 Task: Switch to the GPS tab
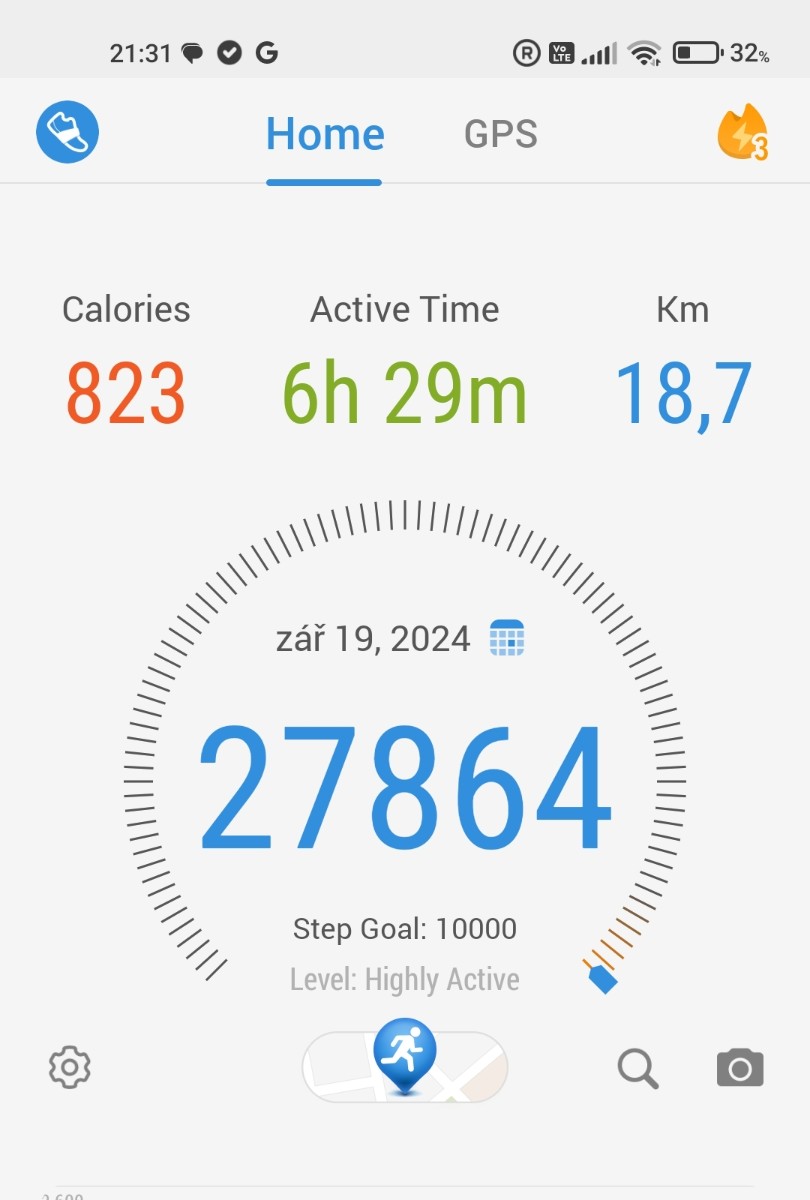500,134
